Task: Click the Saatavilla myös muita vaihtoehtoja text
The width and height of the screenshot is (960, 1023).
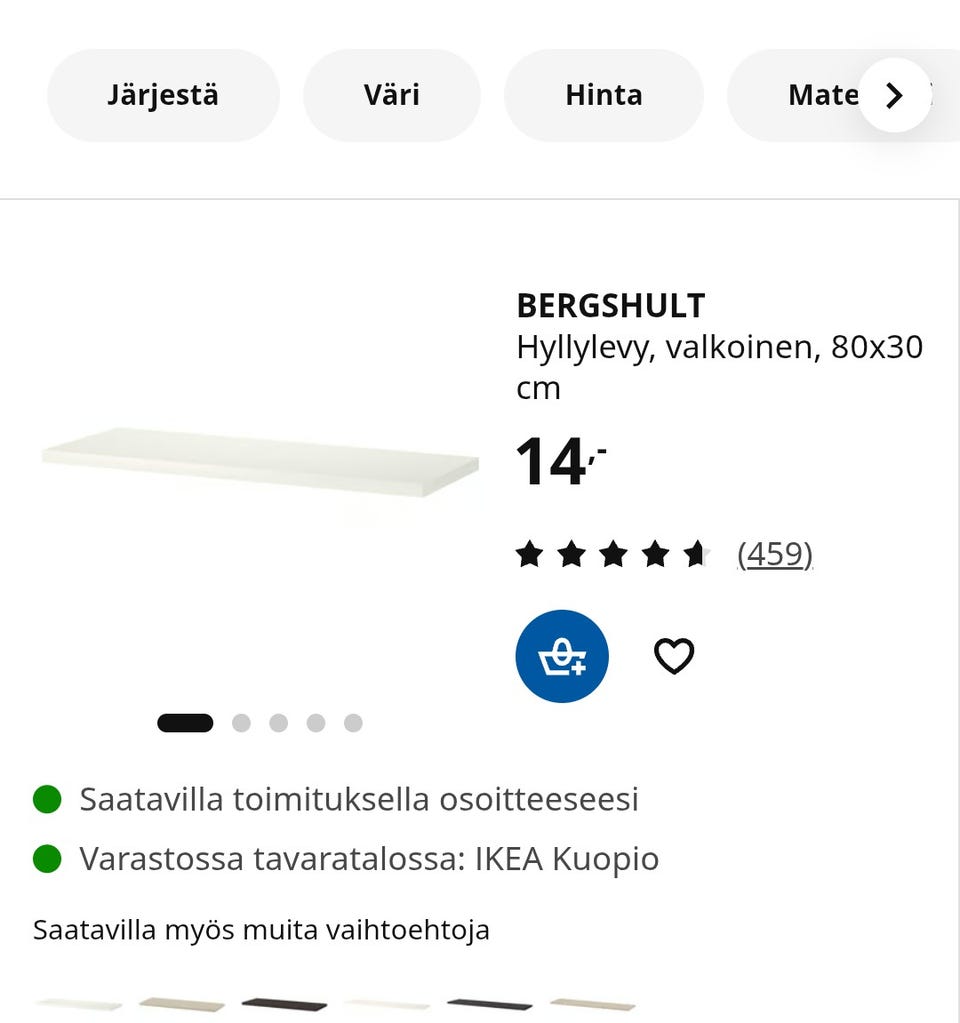Action: click(262, 930)
